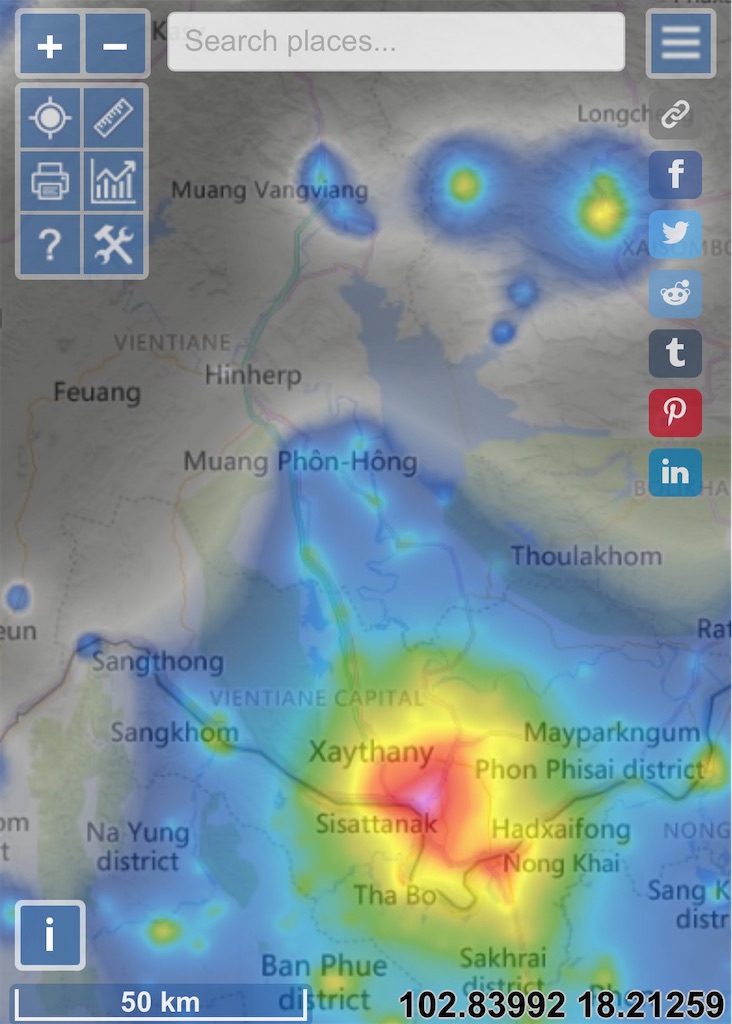The height and width of the screenshot is (1024, 732).
Task: Print the current map
Action: (x=49, y=181)
